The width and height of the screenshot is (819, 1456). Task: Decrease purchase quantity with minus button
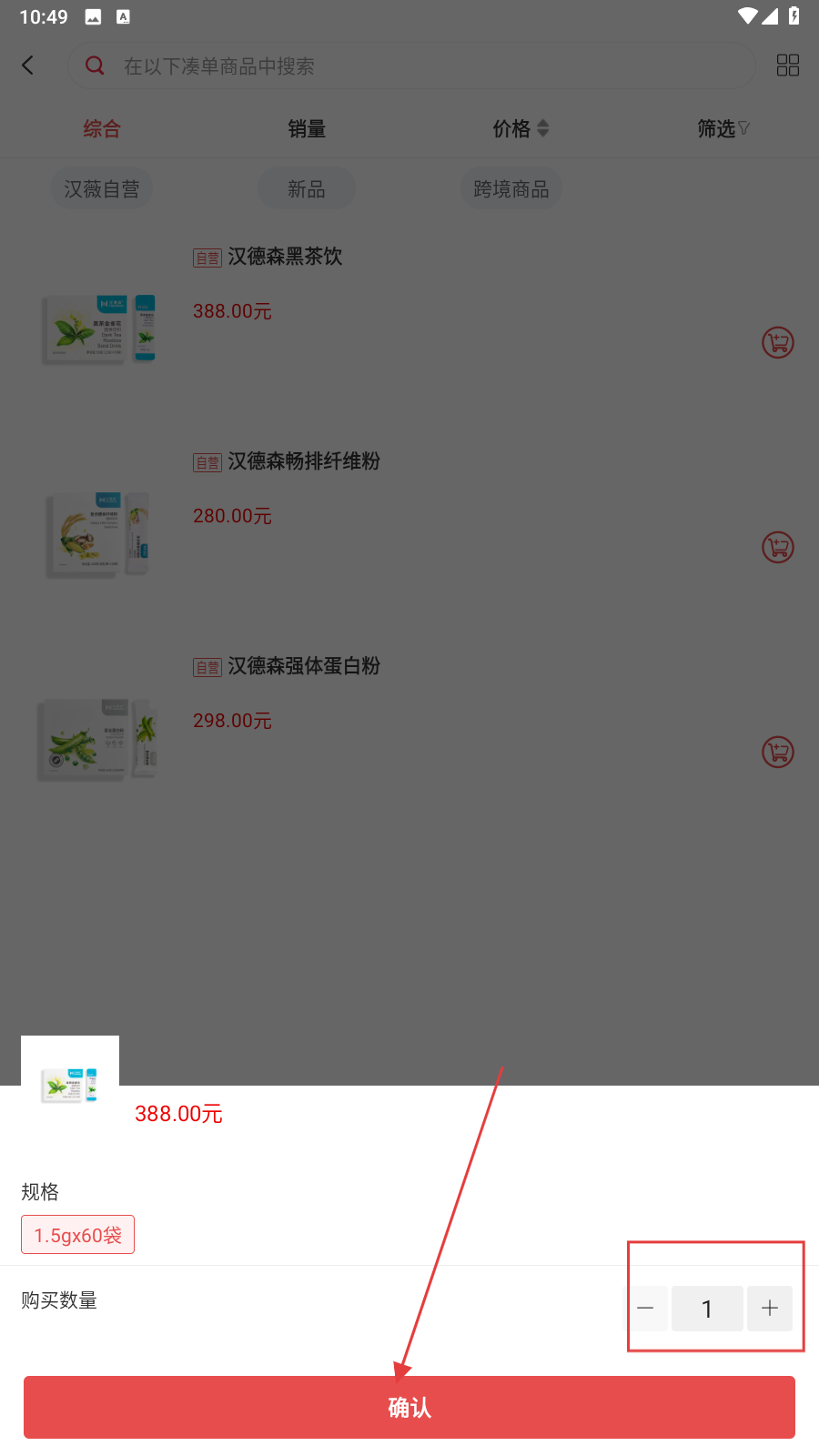coord(646,1309)
